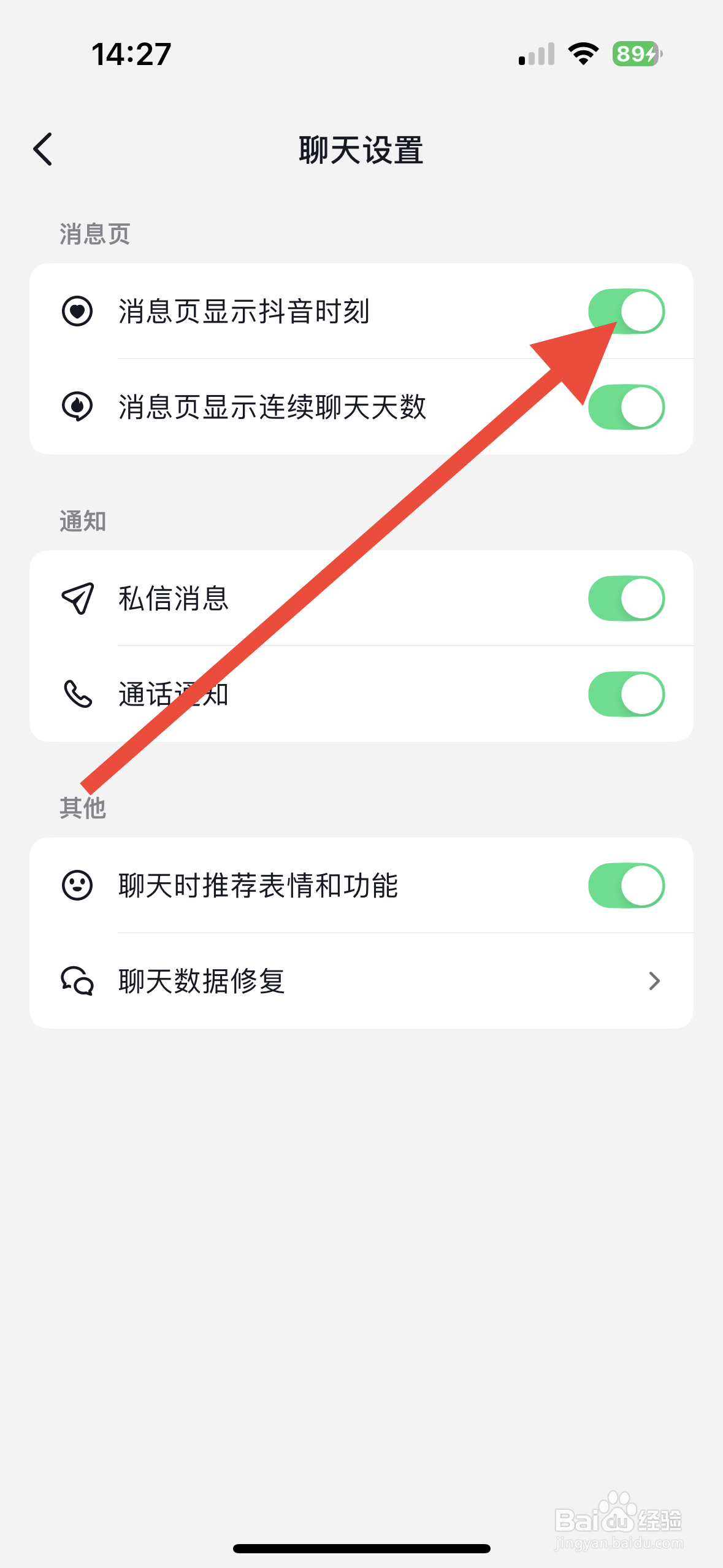
Task: Toggle 私信消息 notifications off
Action: point(627,599)
